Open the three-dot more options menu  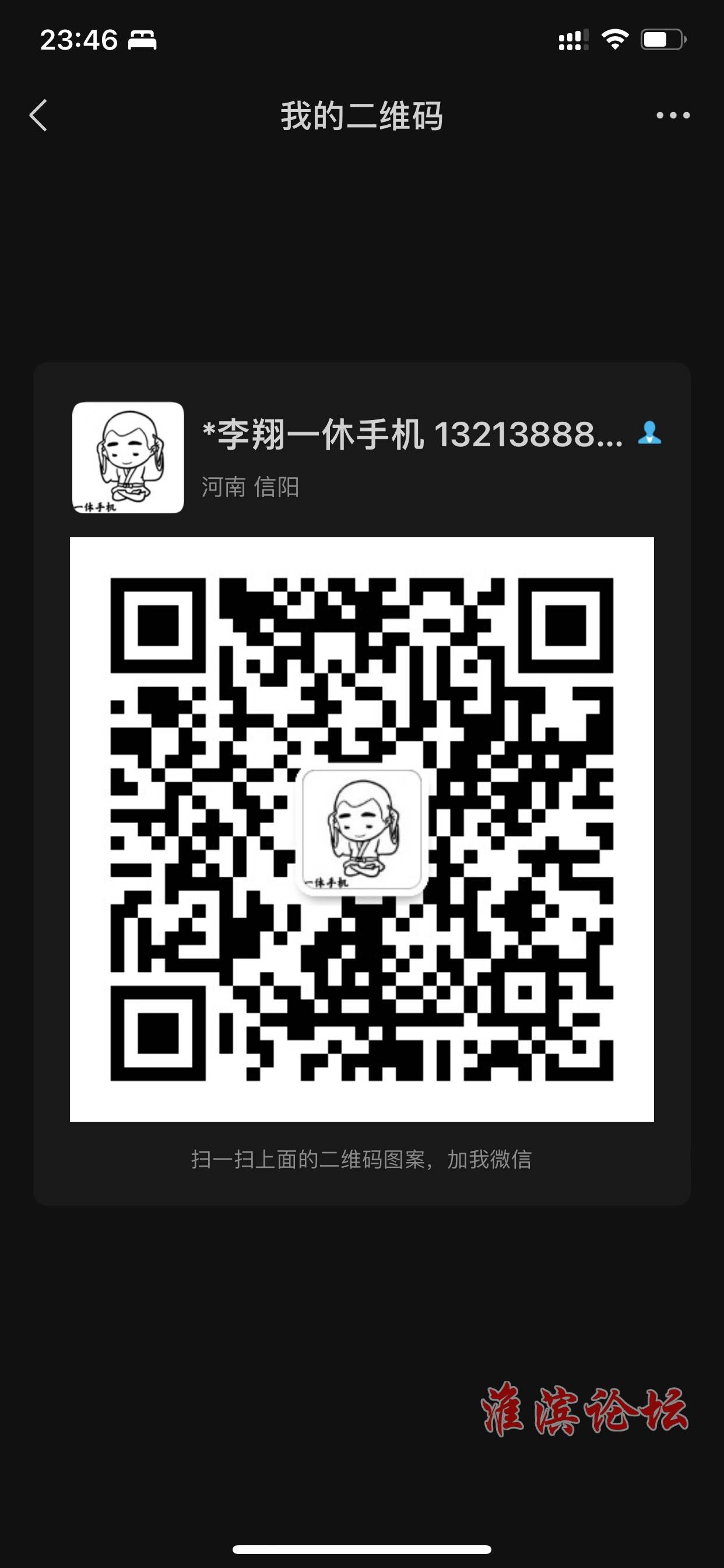pyautogui.click(x=672, y=115)
